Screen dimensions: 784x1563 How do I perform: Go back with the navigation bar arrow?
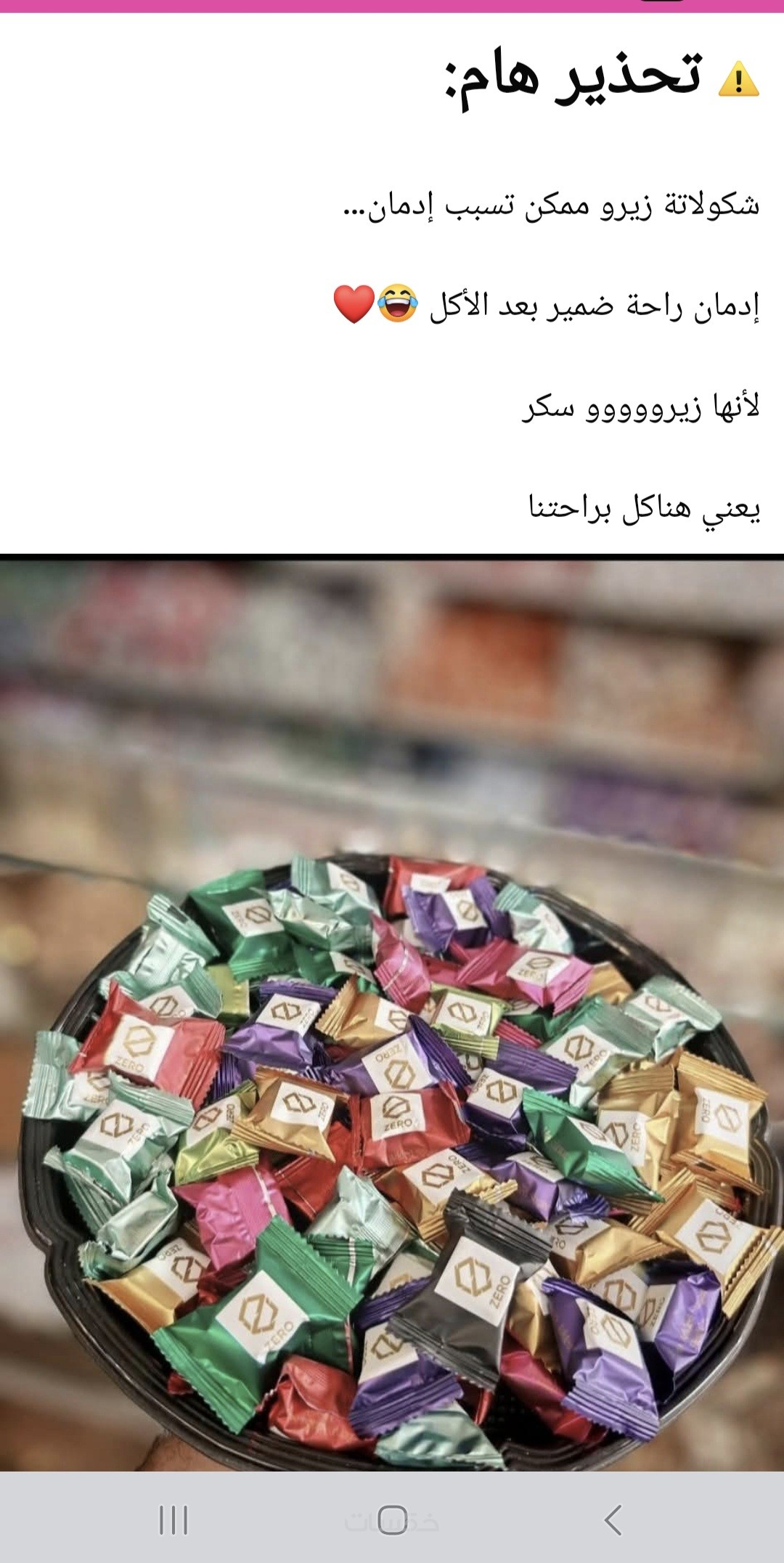(613, 1519)
